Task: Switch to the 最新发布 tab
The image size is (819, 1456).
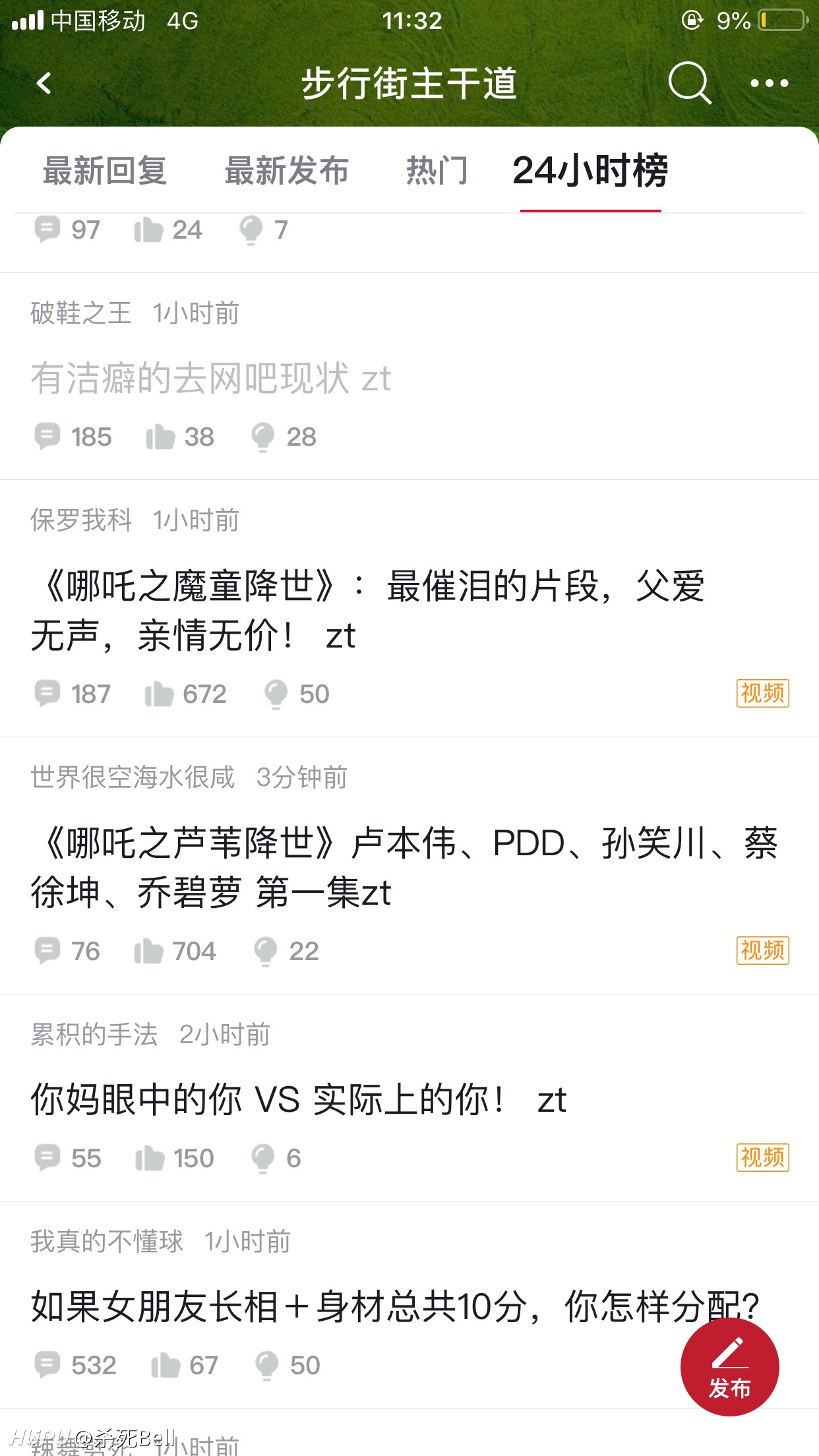Action: pos(287,171)
